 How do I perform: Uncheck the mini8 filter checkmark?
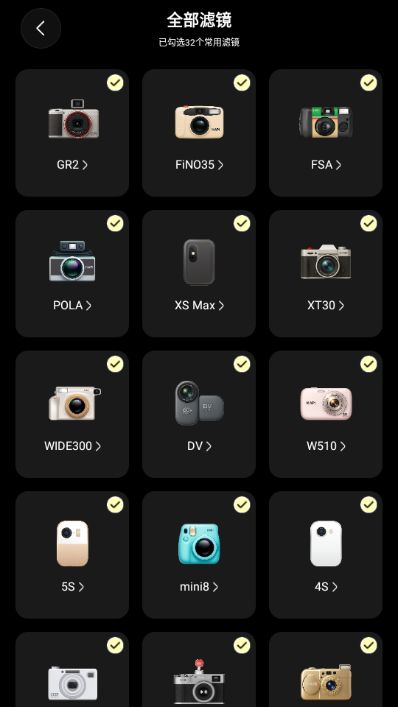[x=242, y=505]
